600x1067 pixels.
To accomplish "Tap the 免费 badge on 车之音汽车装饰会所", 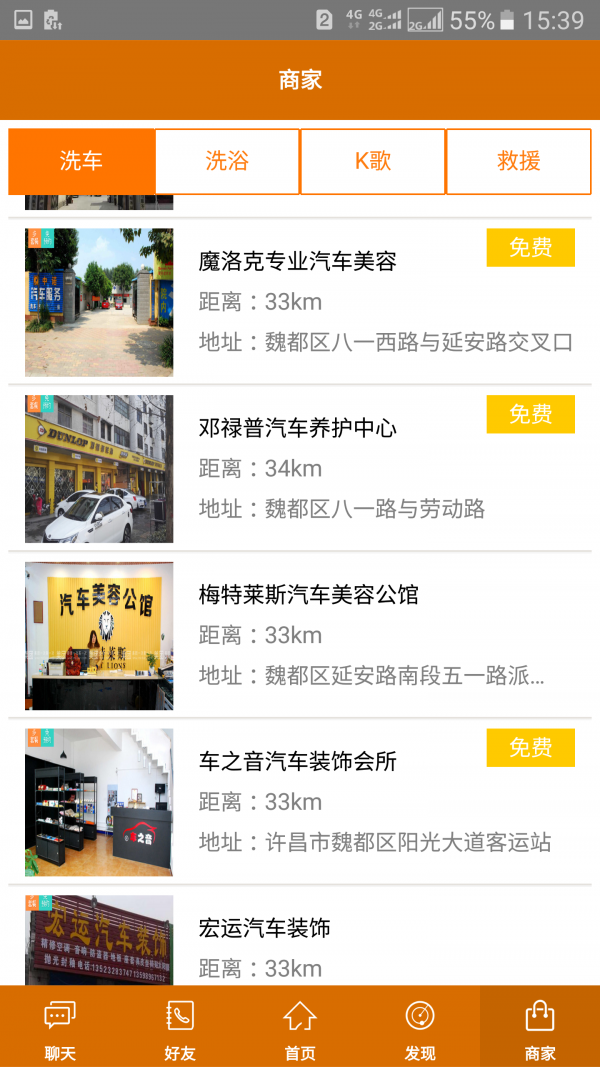I will click(530, 748).
